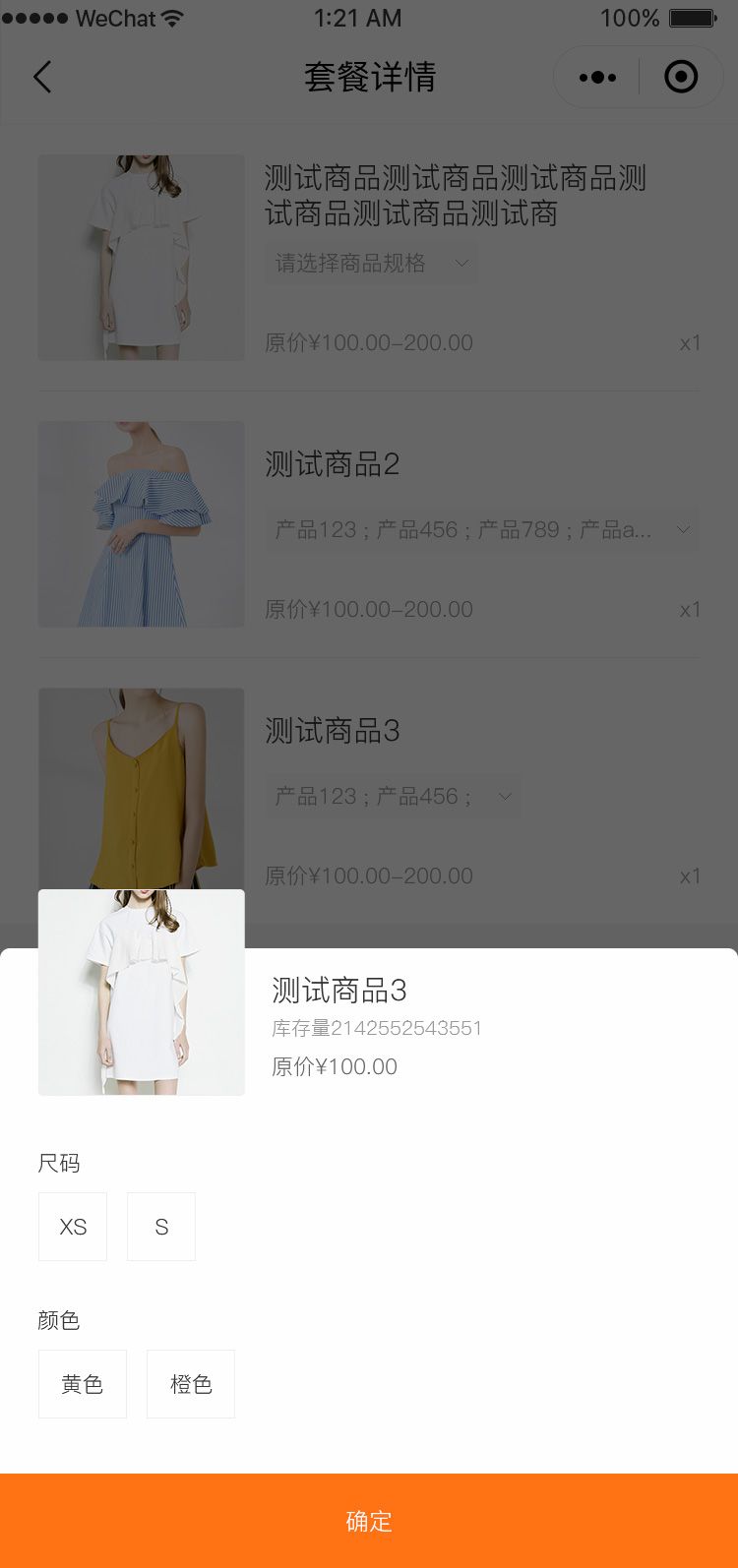The height and width of the screenshot is (1568, 738).
Task: Open the mini program more options menu
Action: (x=597, y=77)
